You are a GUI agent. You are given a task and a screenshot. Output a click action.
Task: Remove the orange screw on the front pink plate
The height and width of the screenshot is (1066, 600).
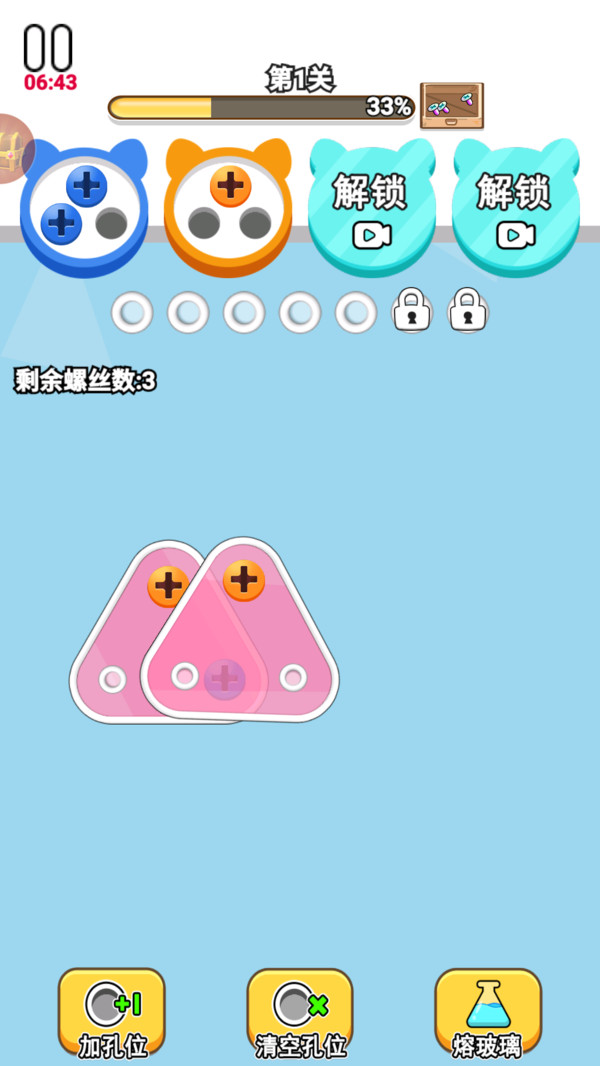(243, 580)
